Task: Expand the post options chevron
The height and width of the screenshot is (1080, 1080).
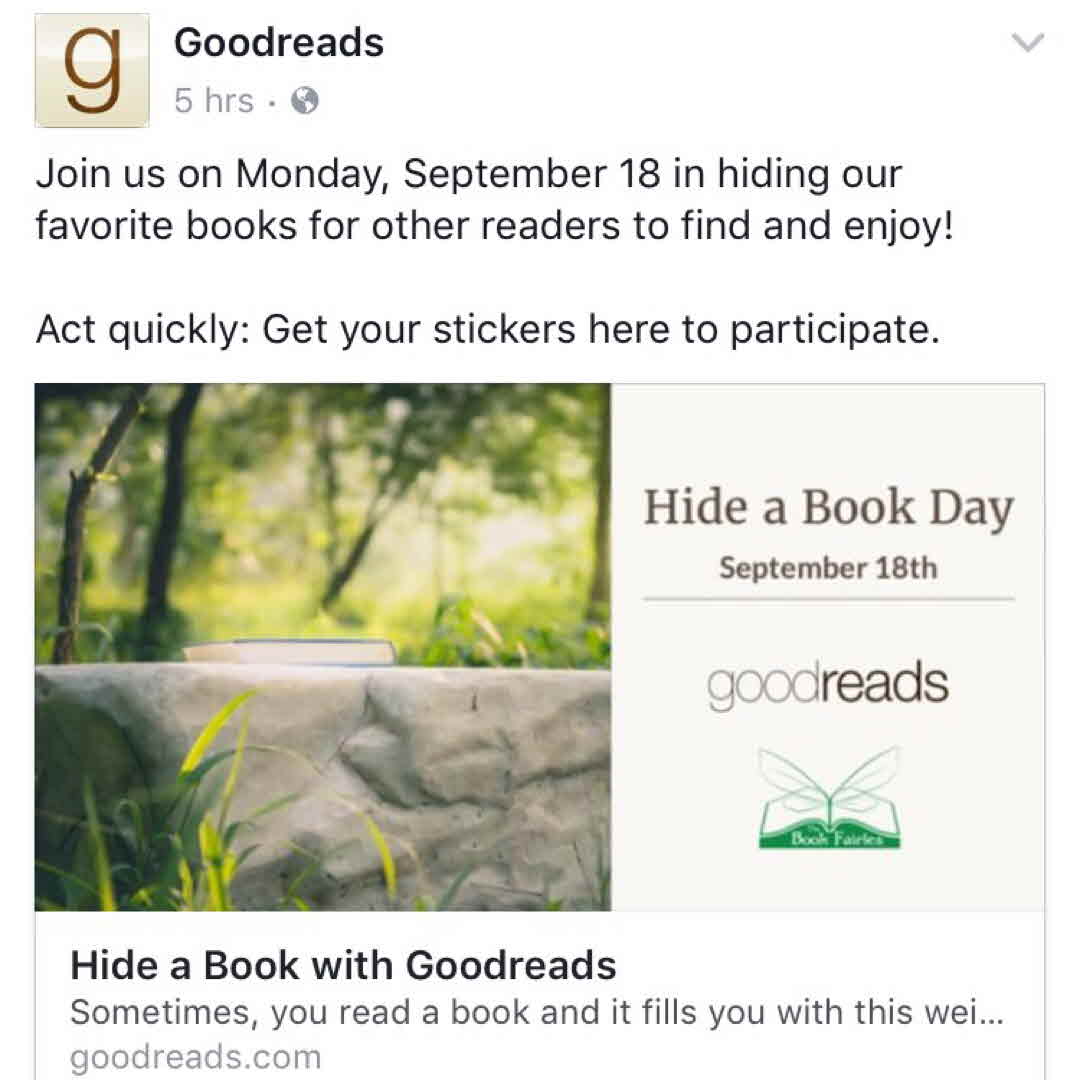Action: (1028, 43)
